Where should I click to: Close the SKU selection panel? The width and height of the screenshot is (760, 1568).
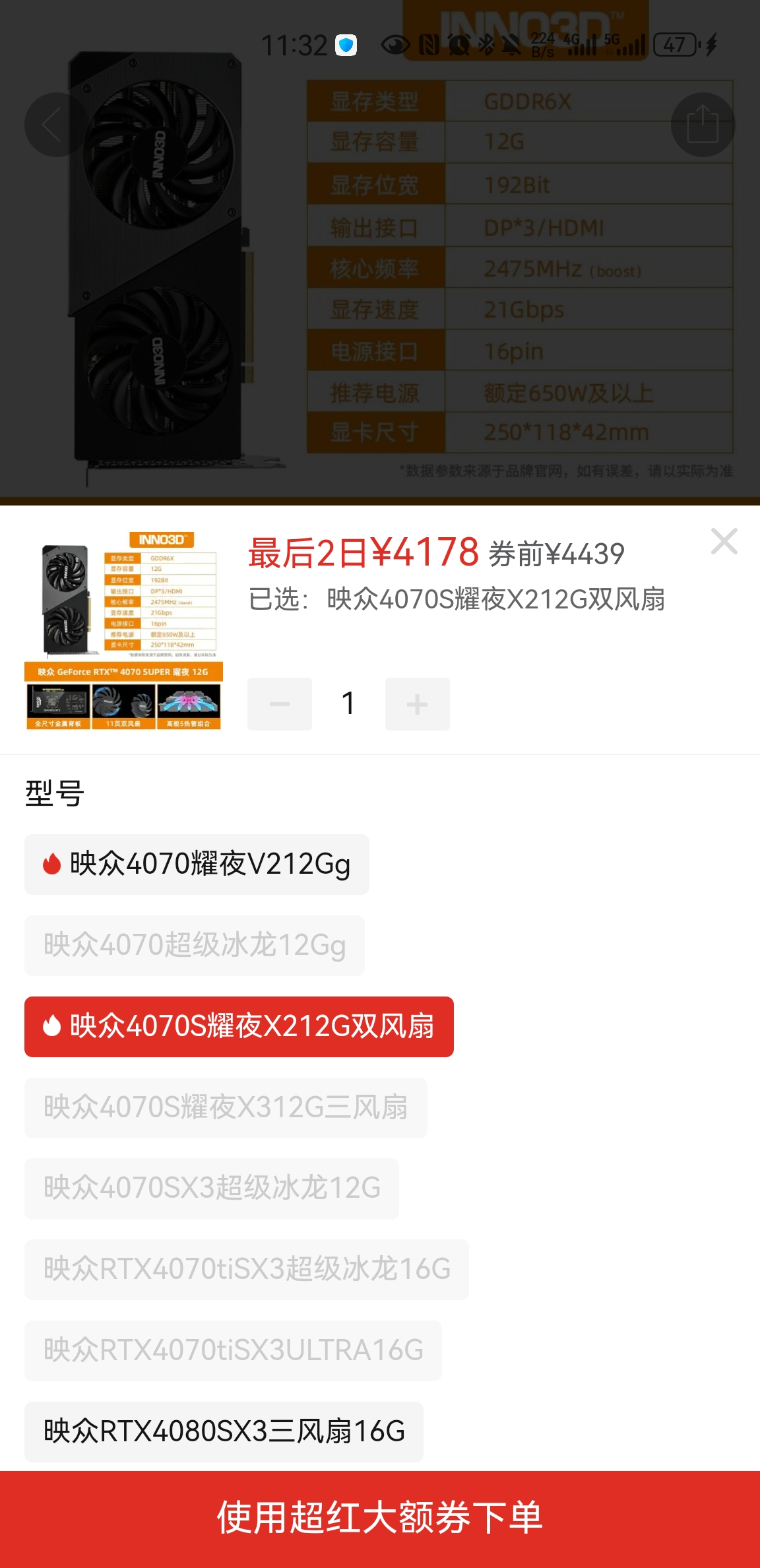(x=724, y=541)
